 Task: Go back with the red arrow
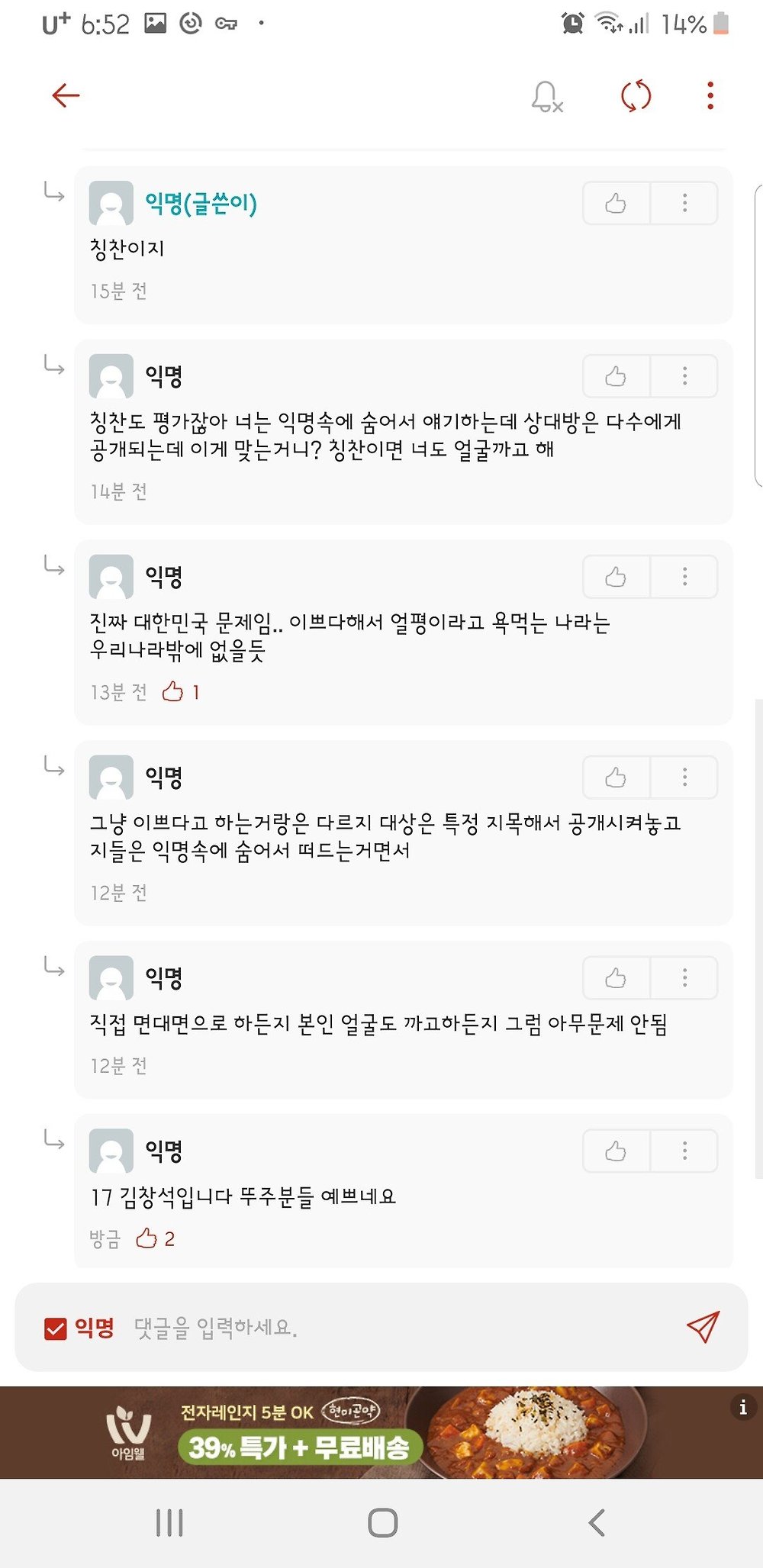[66, 95]
